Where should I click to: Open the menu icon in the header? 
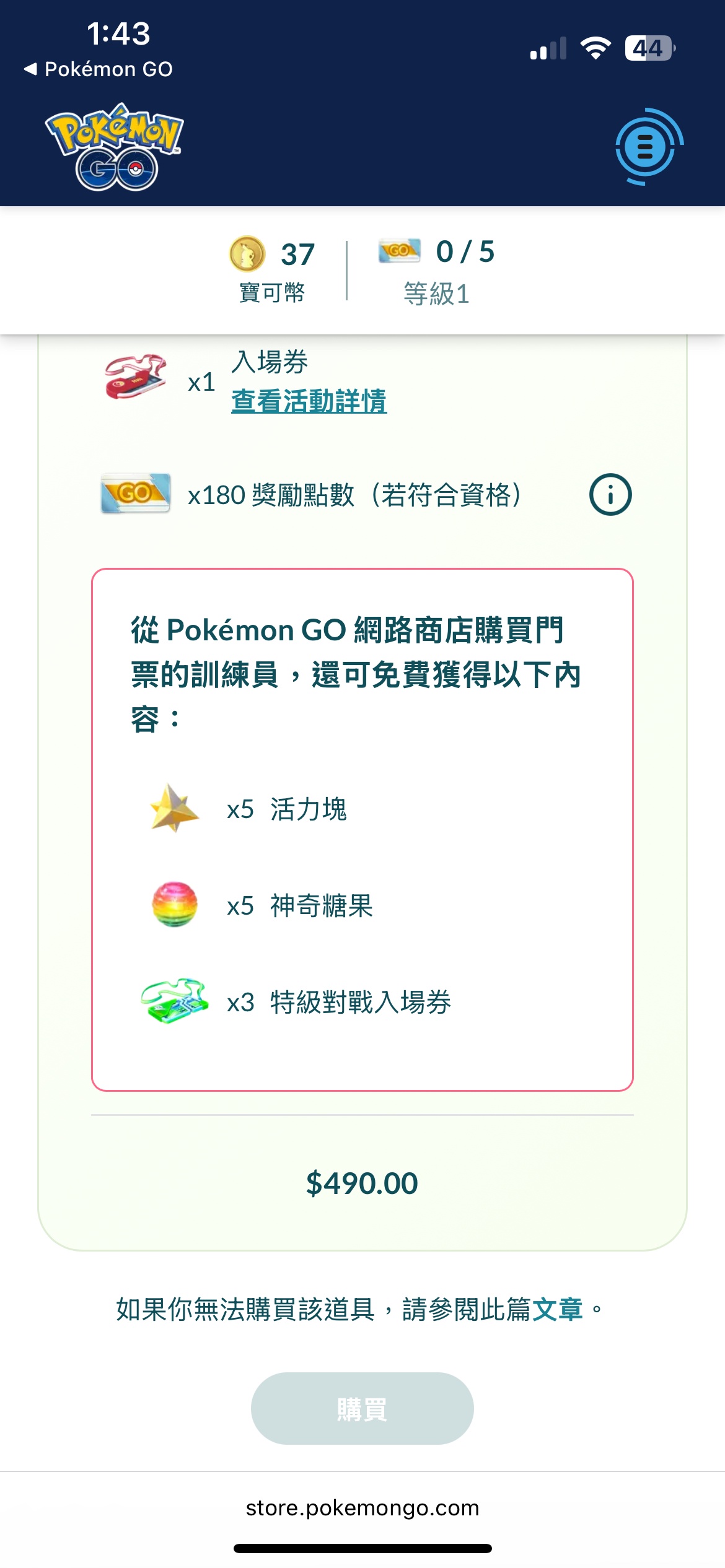pyautogui.click(x=646, y=147)
